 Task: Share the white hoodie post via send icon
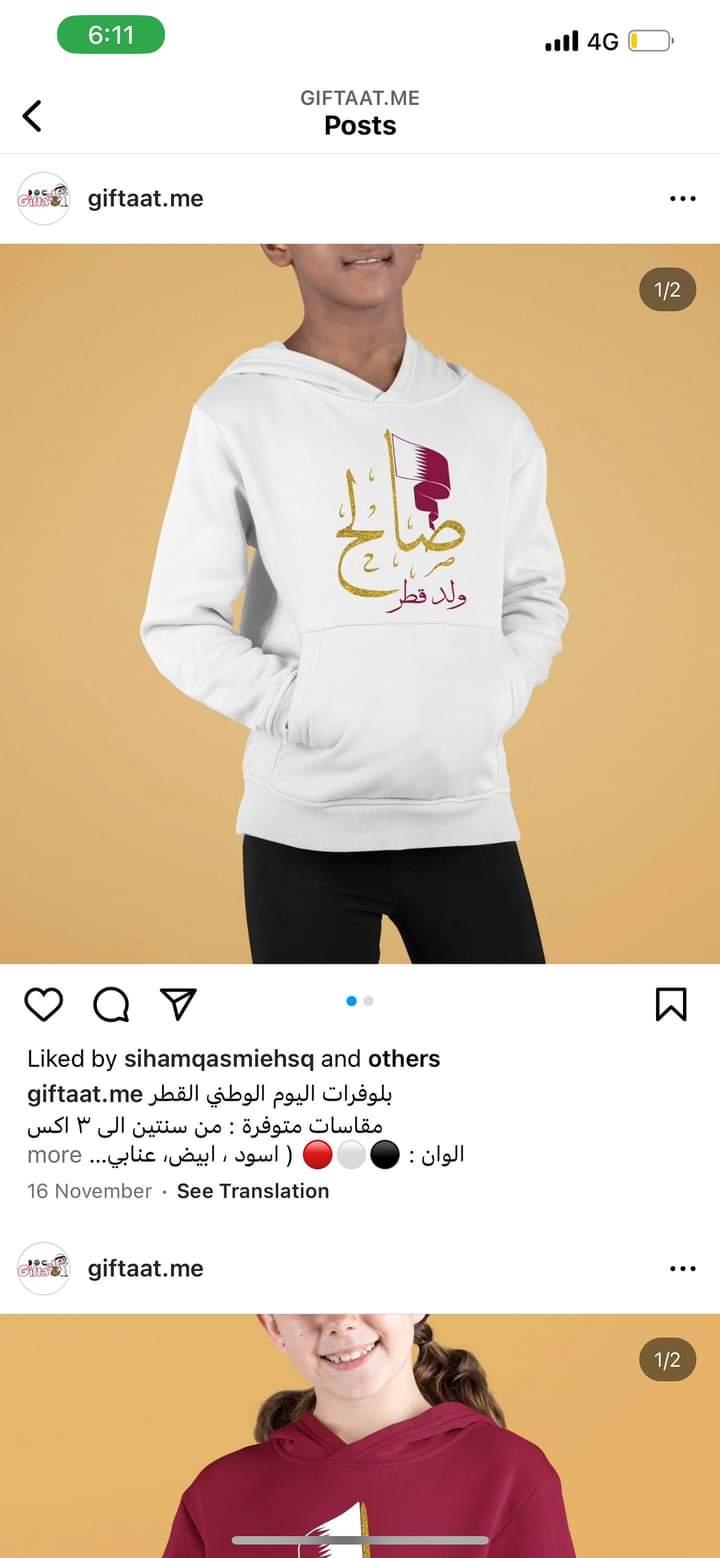(178, 1003)
